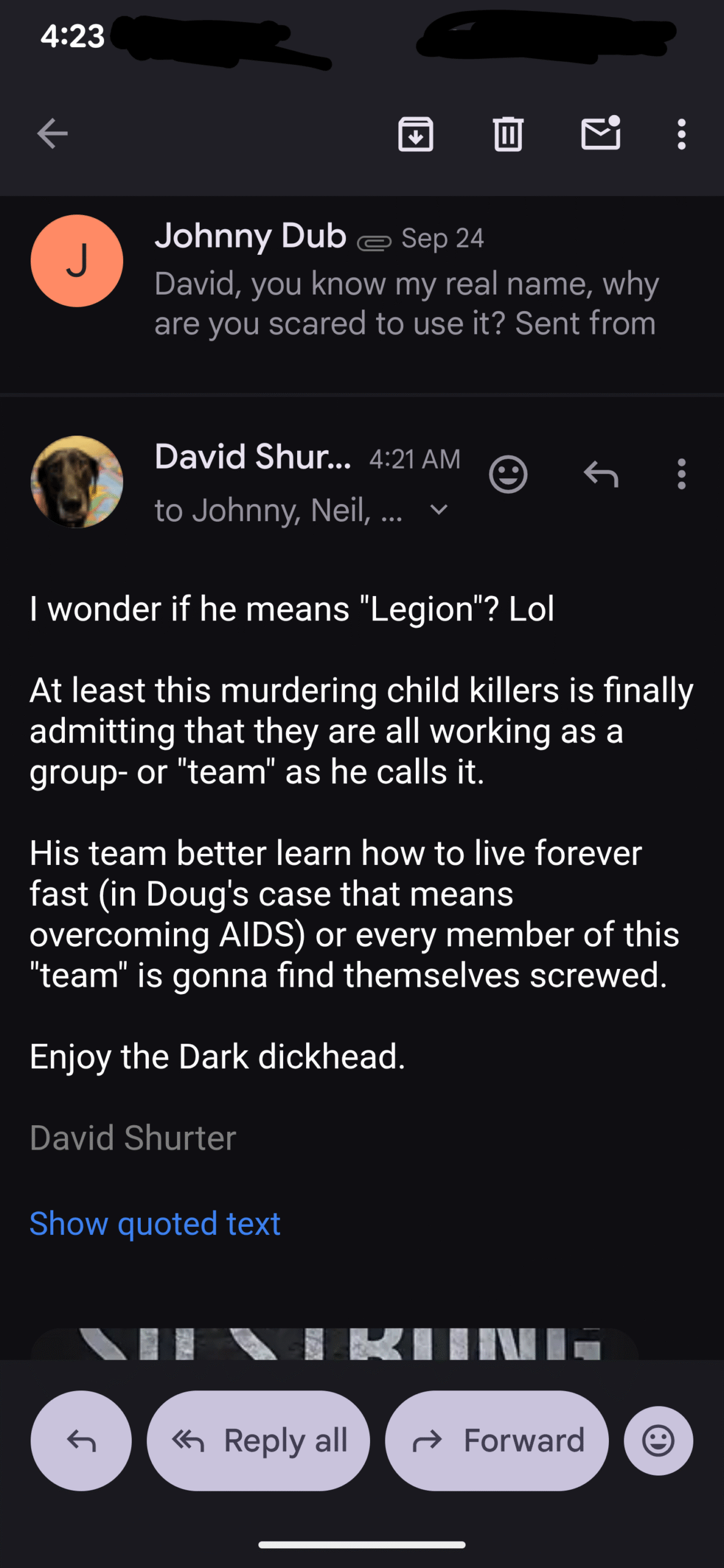Forward this email
Screen dimensions: 724x1568
[x=497, y=1441]
